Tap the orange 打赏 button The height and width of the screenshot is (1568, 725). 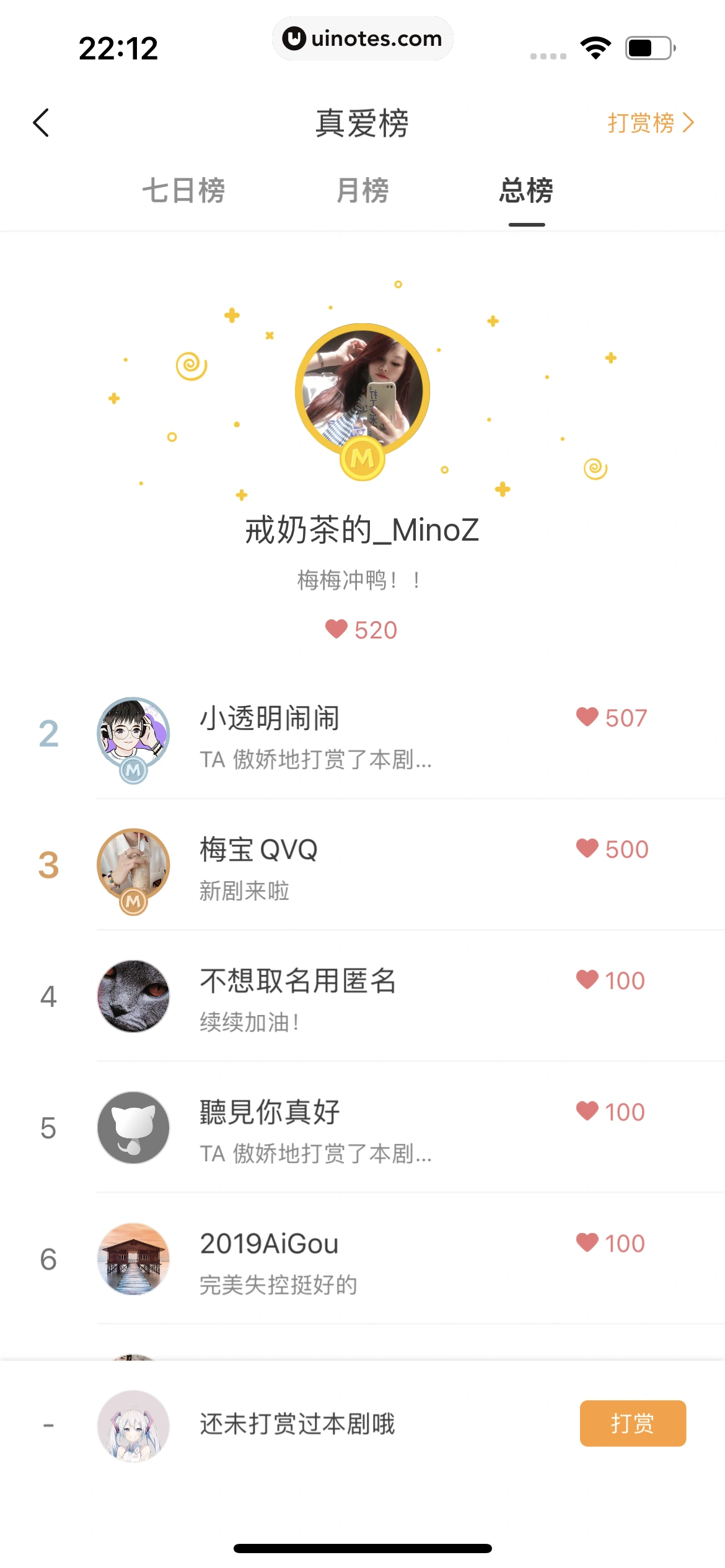(x=632, y=1423)
